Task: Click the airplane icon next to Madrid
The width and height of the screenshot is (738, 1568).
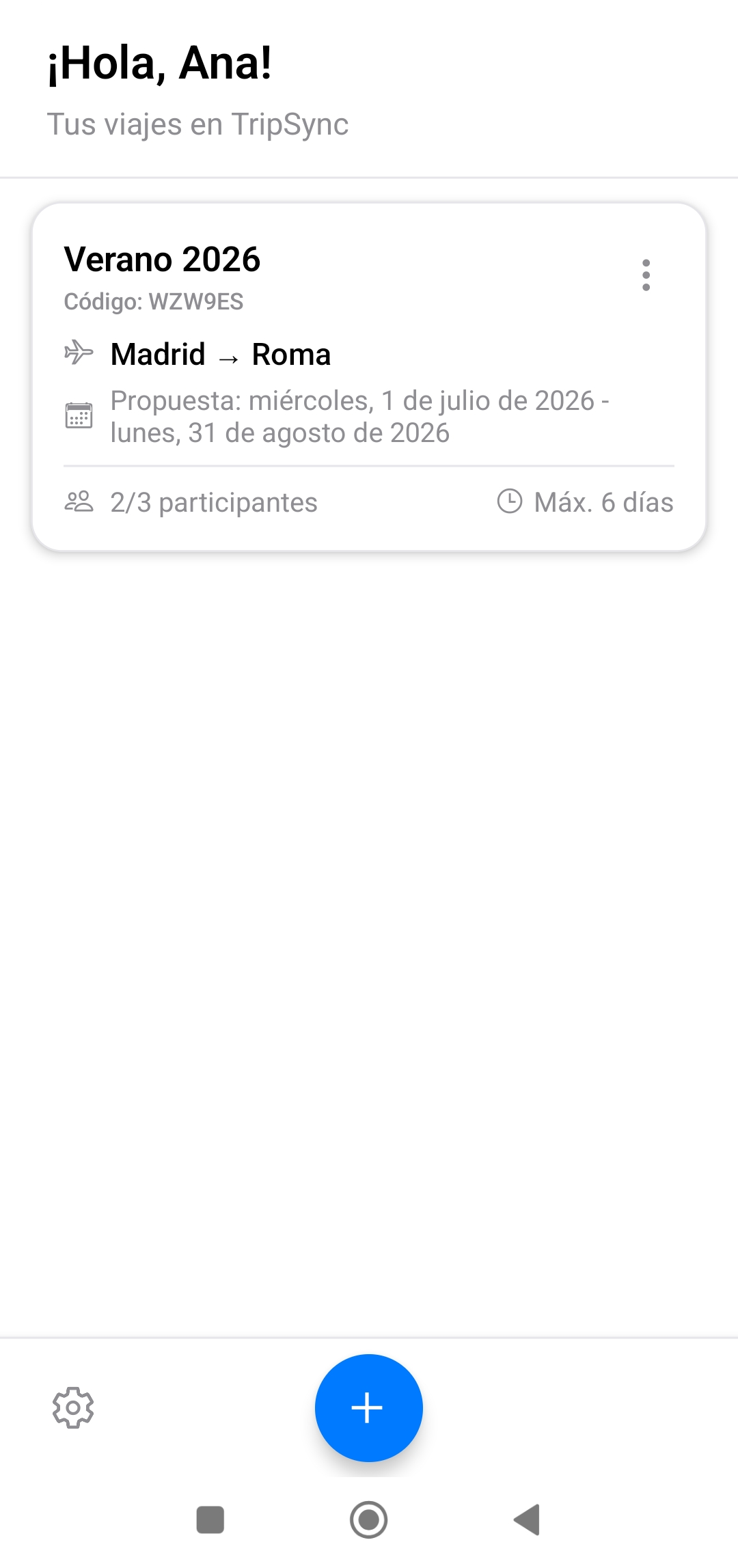Action: (78, 353)
